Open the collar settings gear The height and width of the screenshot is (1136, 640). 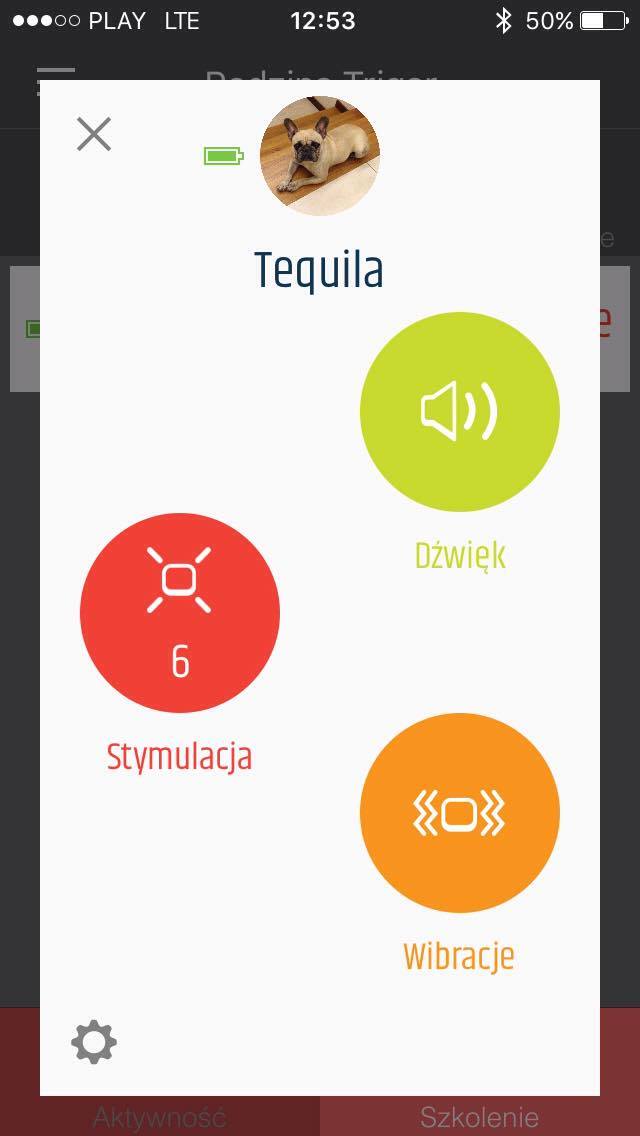click(x=94, y=1043)
